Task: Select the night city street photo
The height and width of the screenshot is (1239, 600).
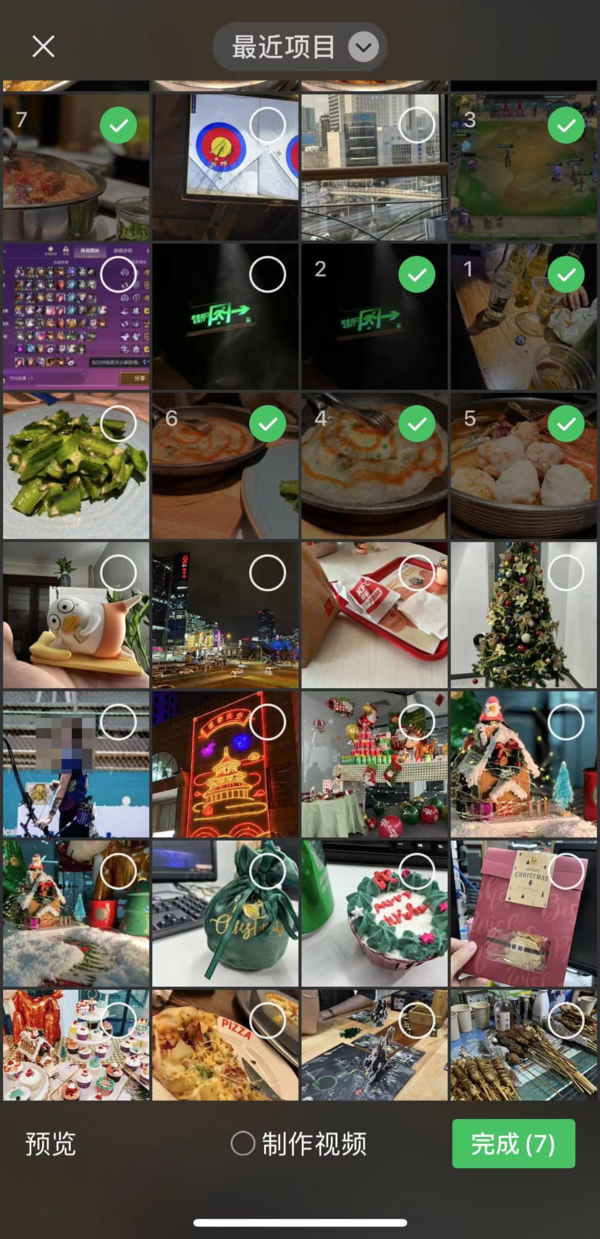Action: coord(267,573)
